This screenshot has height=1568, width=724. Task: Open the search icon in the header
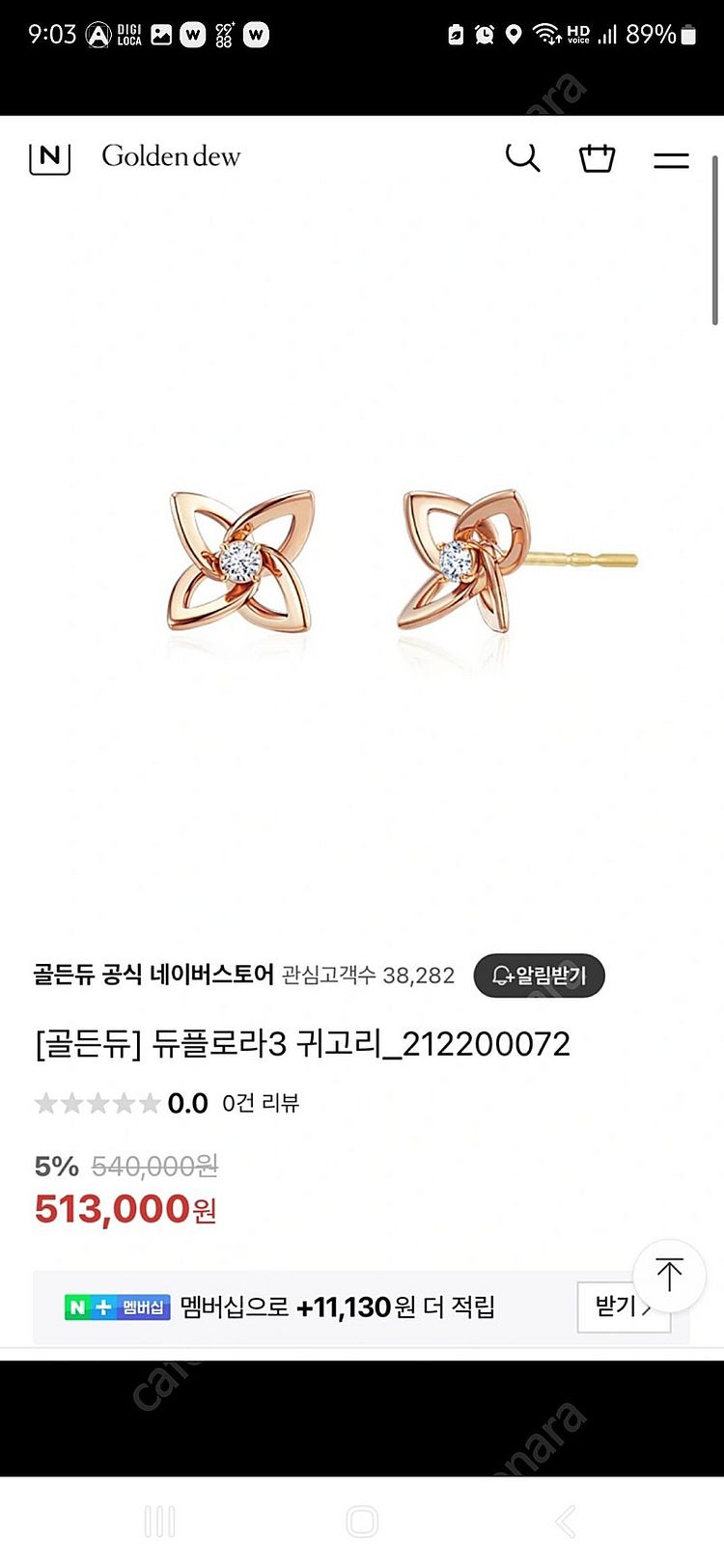(522, 157)
